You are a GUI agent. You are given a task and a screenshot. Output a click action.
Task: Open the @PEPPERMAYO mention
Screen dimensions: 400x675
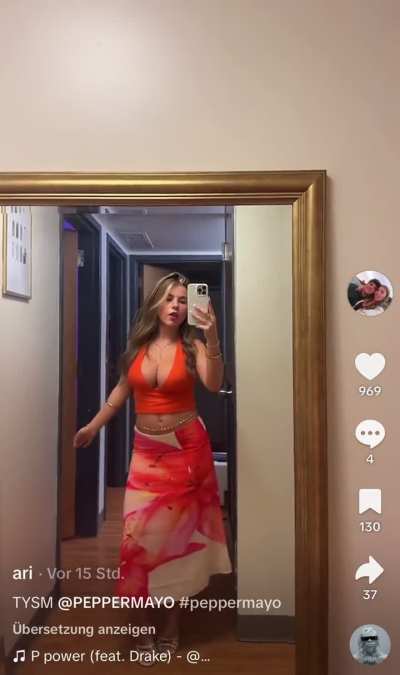(116, 603)
